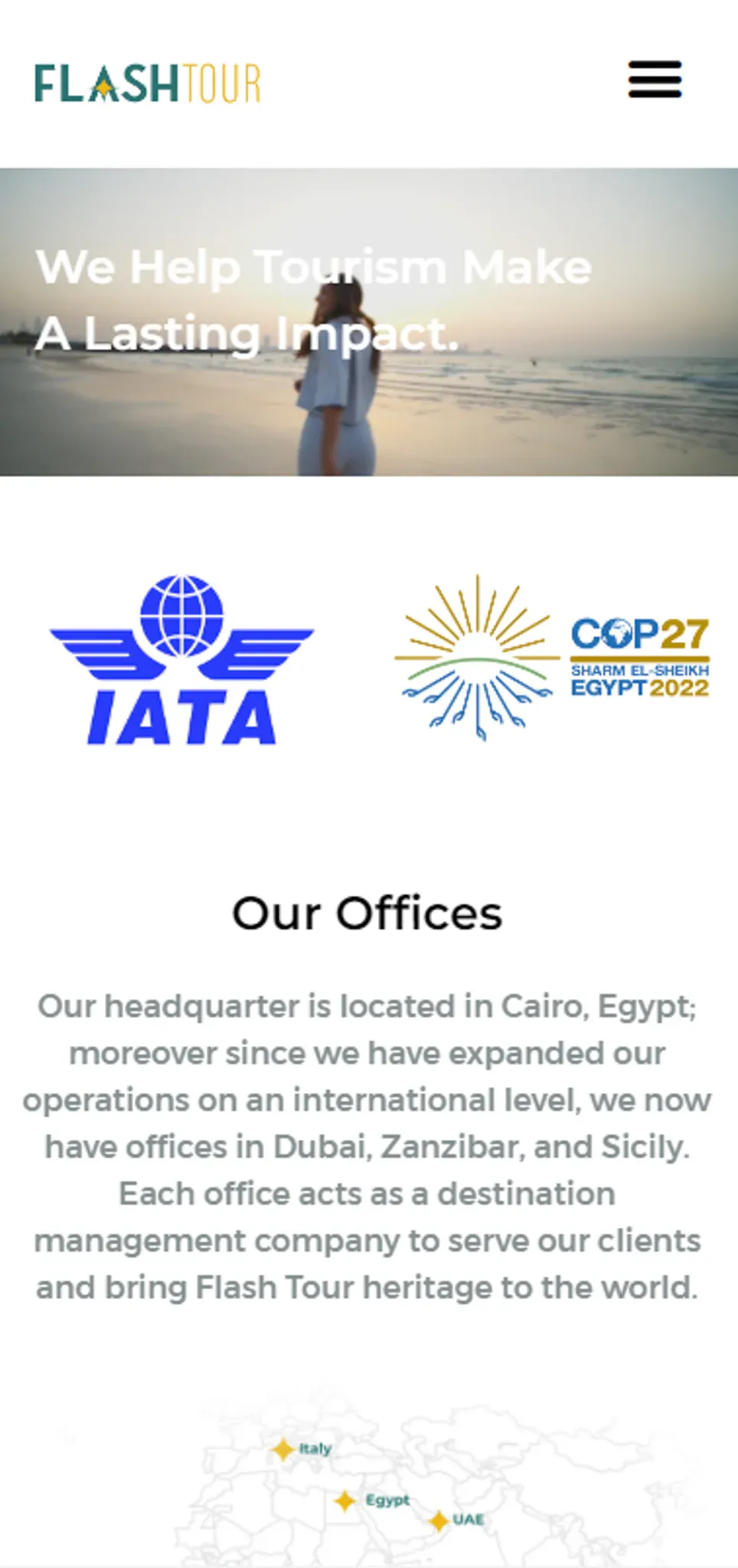Open the hamburger menu
This screenshot has width=738, height=1568.
tap(655, 80)
